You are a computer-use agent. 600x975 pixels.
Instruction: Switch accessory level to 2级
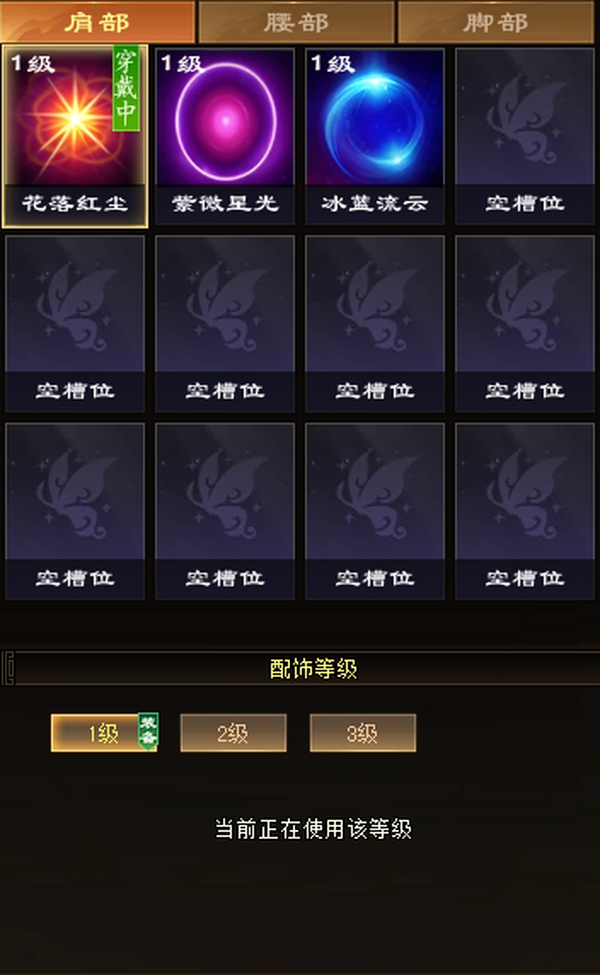coord(233,733)
